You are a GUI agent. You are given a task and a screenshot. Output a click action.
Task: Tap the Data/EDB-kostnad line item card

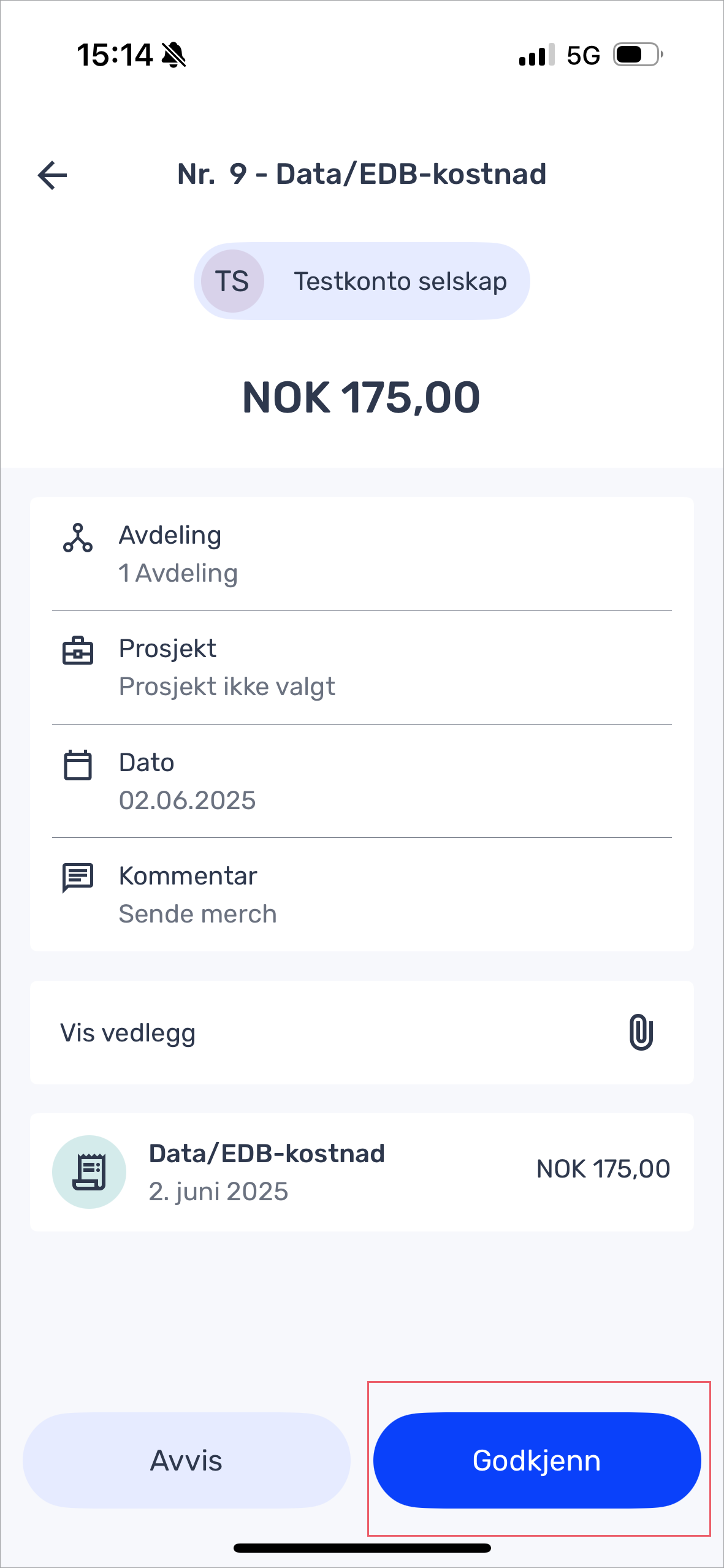[362, 1171]
